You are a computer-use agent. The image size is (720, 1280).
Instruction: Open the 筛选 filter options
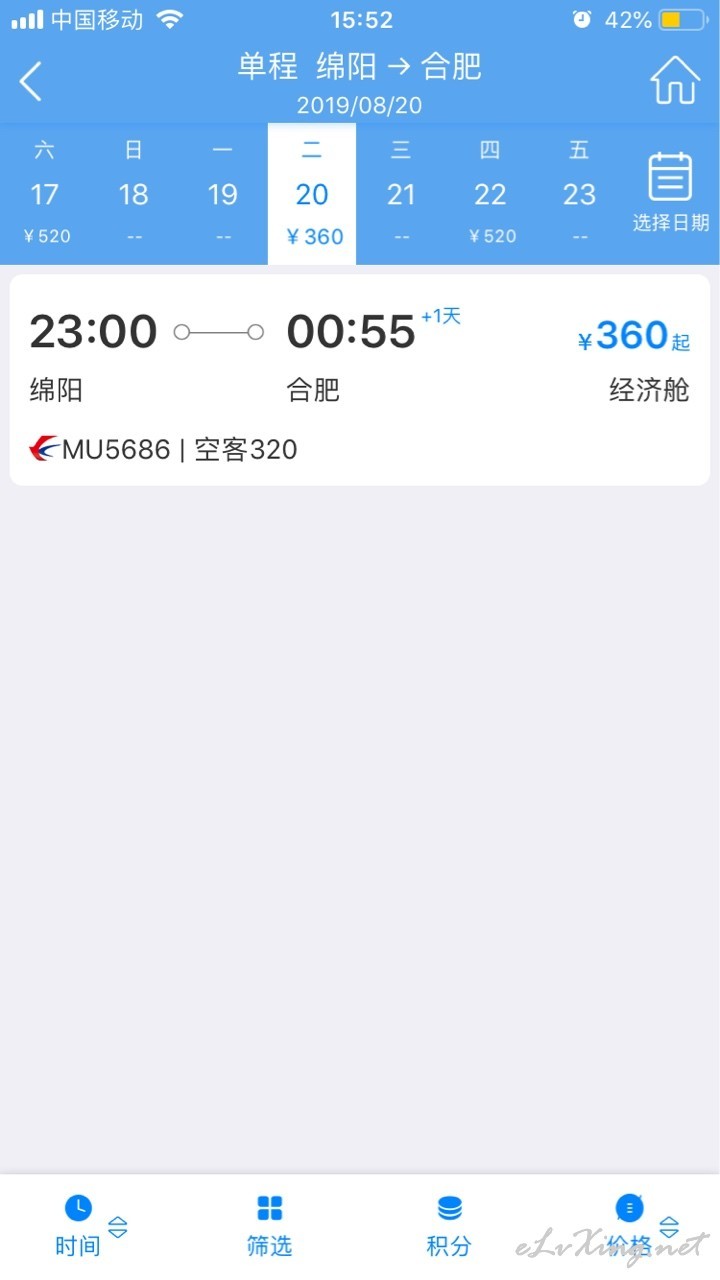[269, 1226]
